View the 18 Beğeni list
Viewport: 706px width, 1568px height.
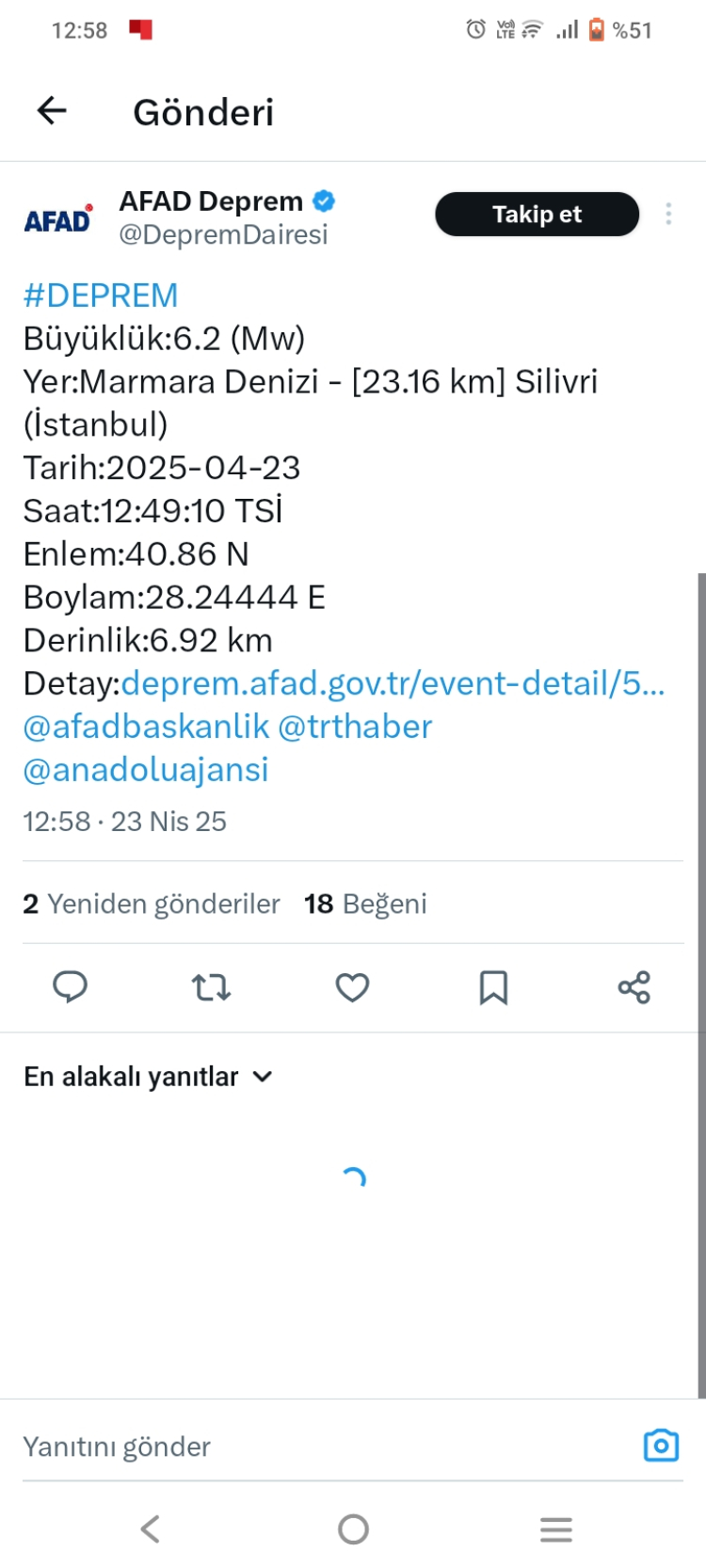click(x=365, y=904)
